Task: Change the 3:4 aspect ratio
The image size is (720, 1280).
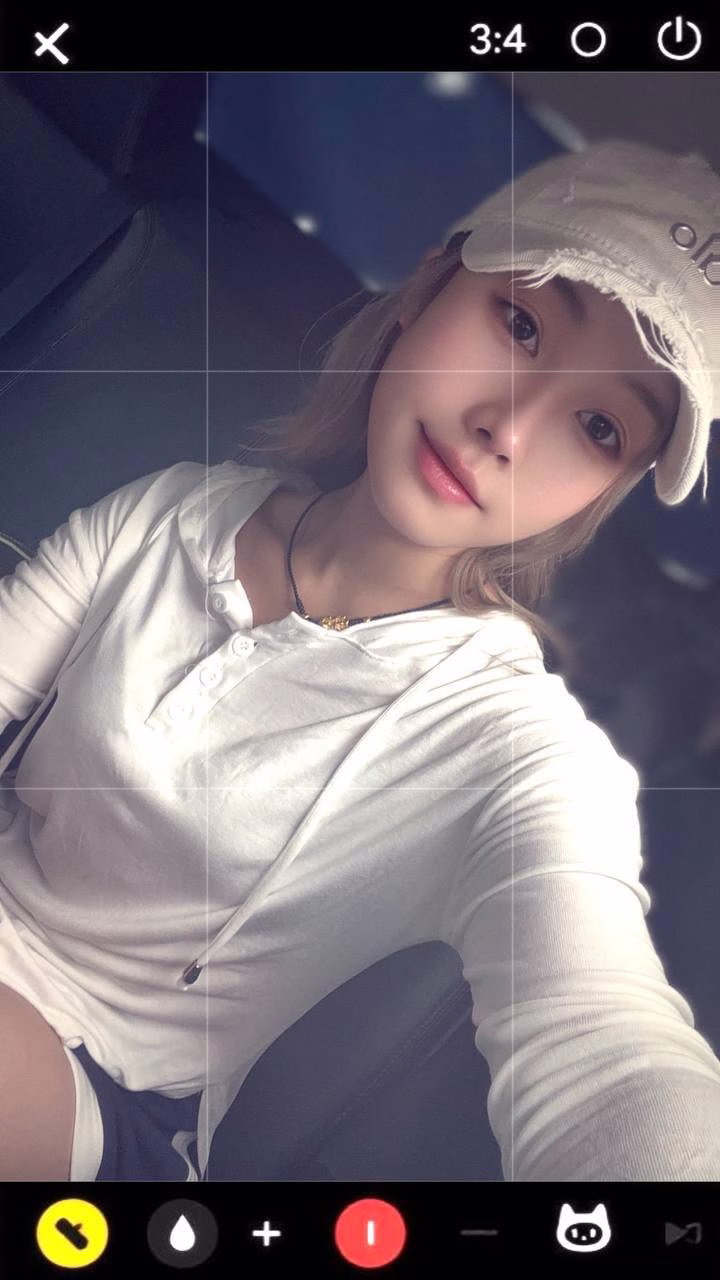Action: pyautogui.click(x=497, y=40)
